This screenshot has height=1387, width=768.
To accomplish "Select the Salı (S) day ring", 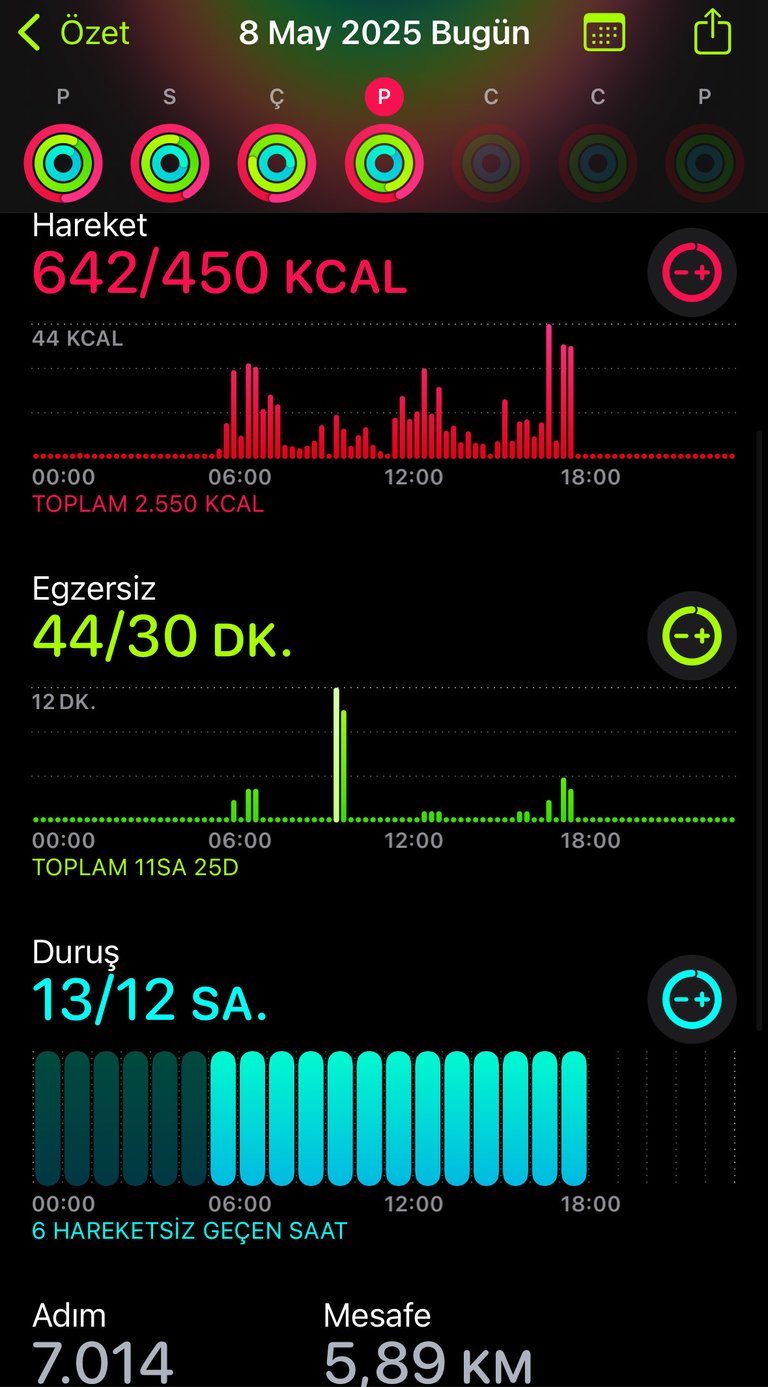I will pos(170,163).
